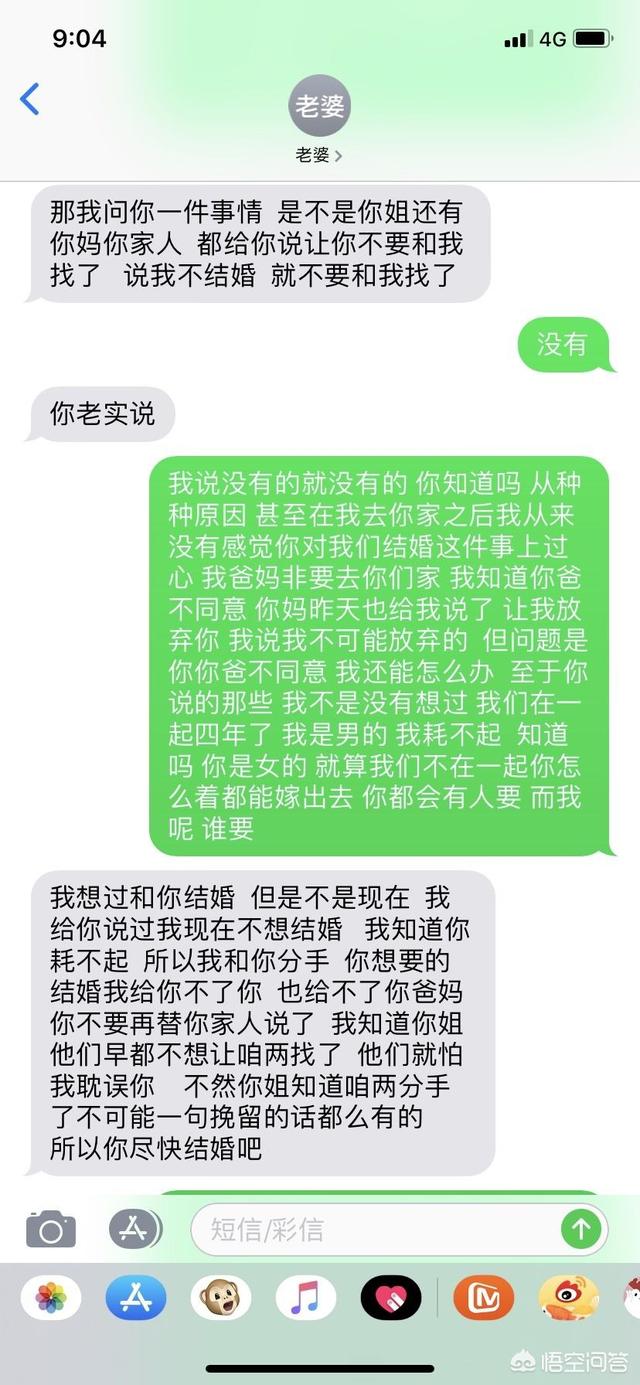Screen dimensions: 640x1385
Task: Open the App Store for iMessage
Action: click(x=136, y=1298)
